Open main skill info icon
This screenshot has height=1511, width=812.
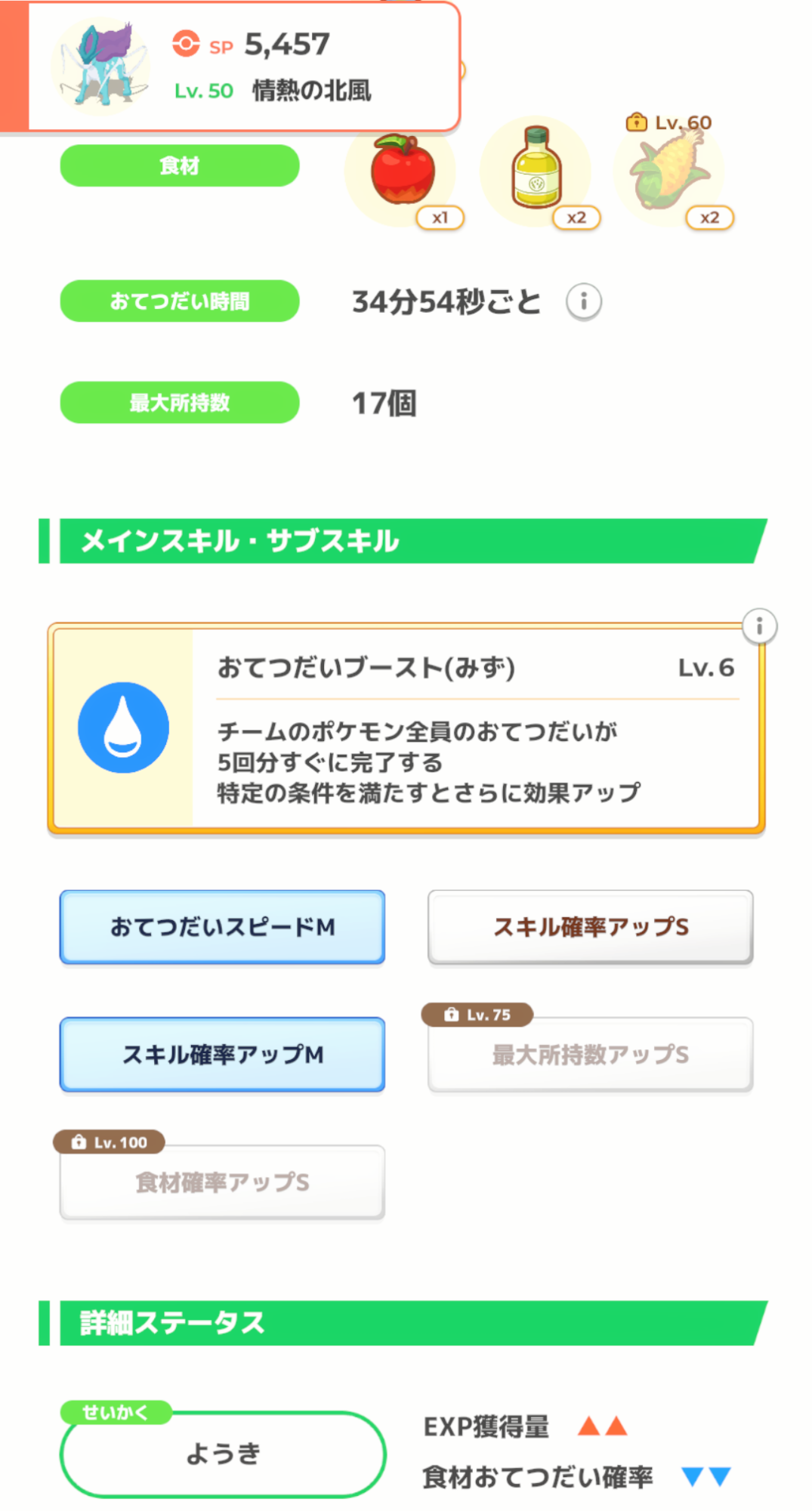(x=759, y=626)
